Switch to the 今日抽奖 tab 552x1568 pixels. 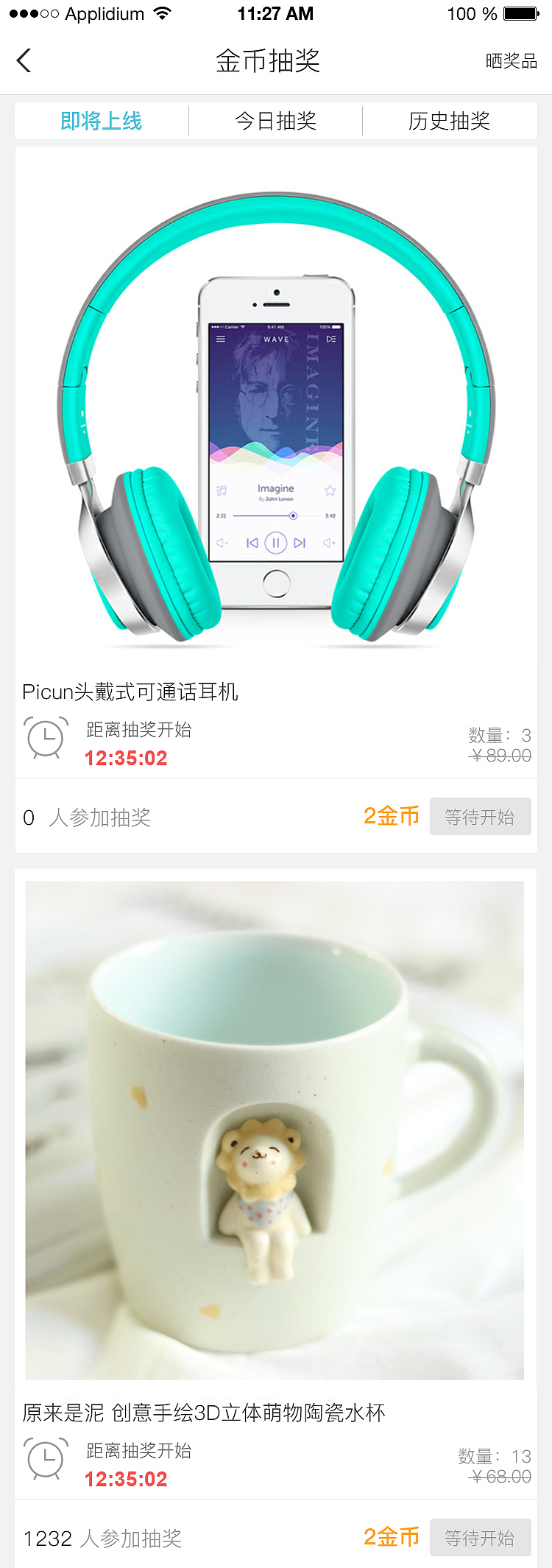click(276, 121)
